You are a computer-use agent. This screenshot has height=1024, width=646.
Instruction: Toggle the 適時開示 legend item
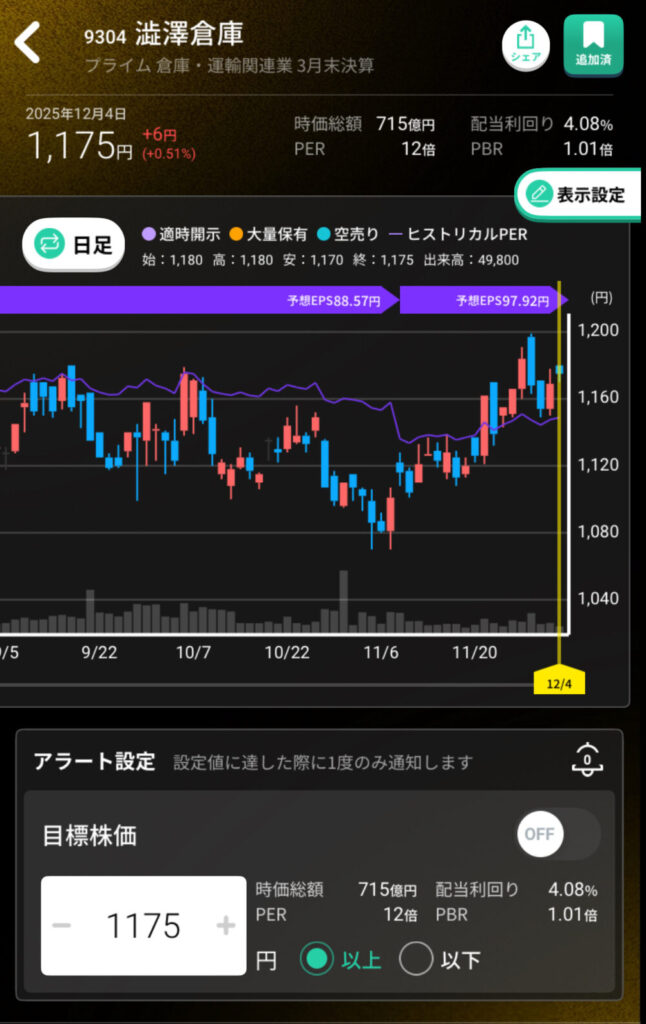coord(181,235)
